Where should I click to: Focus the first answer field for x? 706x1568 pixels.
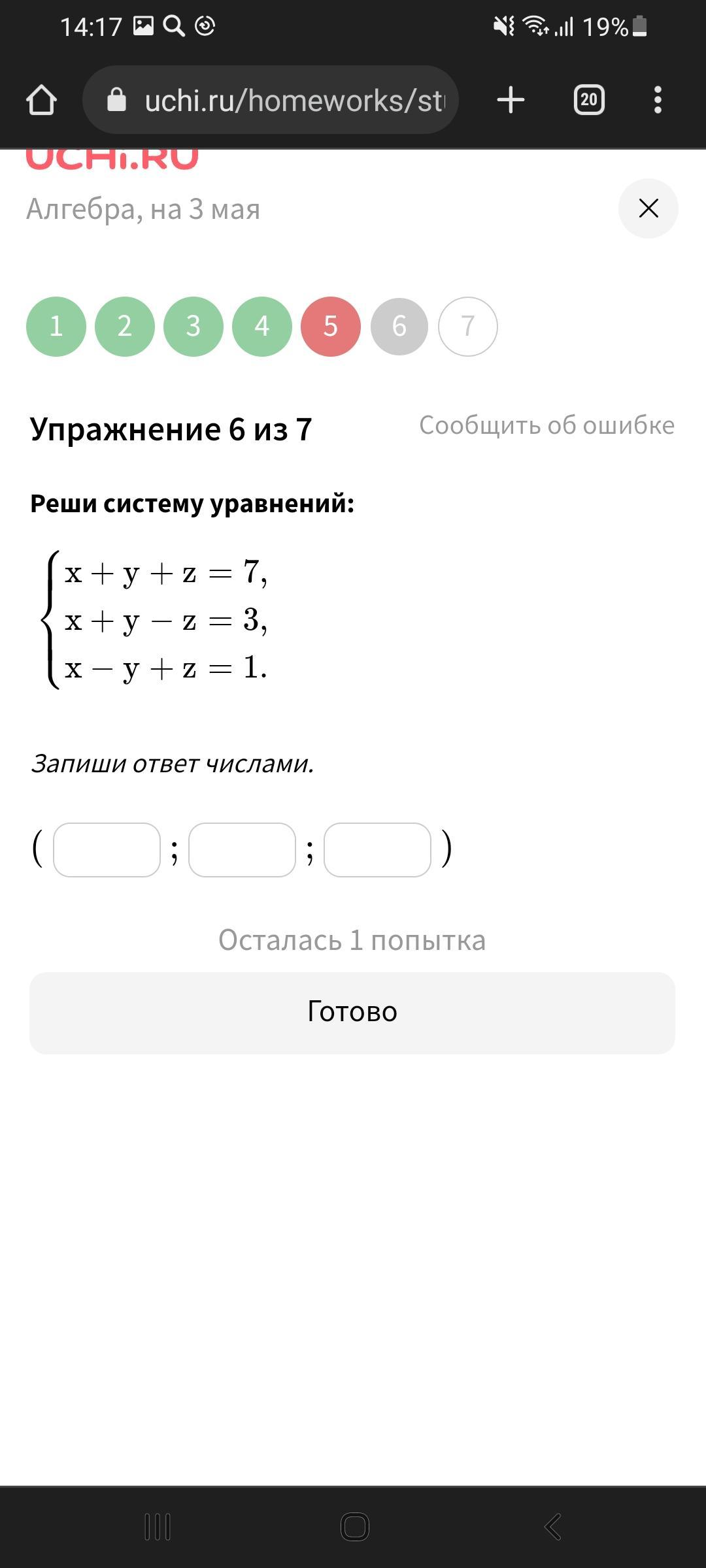tap(107, 849)
